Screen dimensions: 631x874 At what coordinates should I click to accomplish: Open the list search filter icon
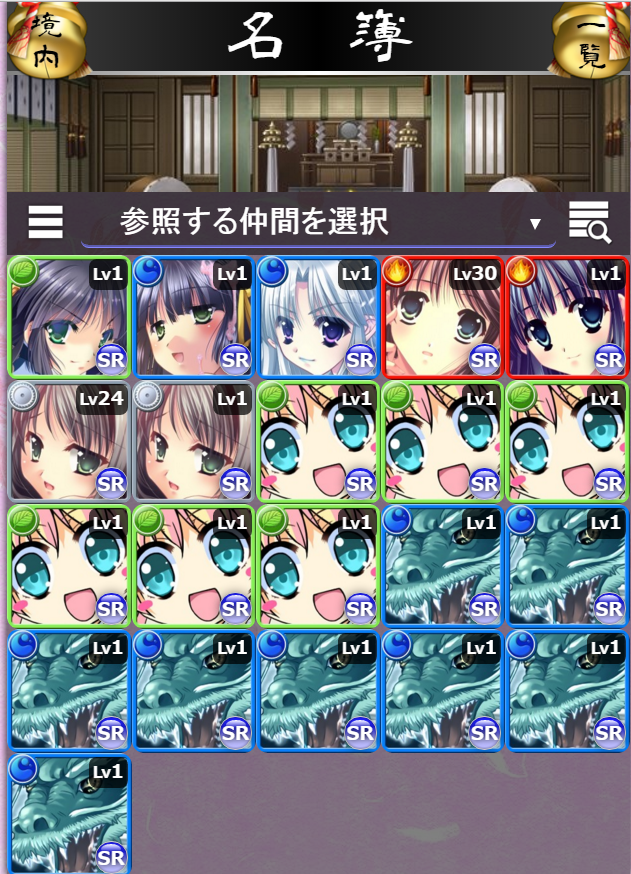tap(589, 221)
